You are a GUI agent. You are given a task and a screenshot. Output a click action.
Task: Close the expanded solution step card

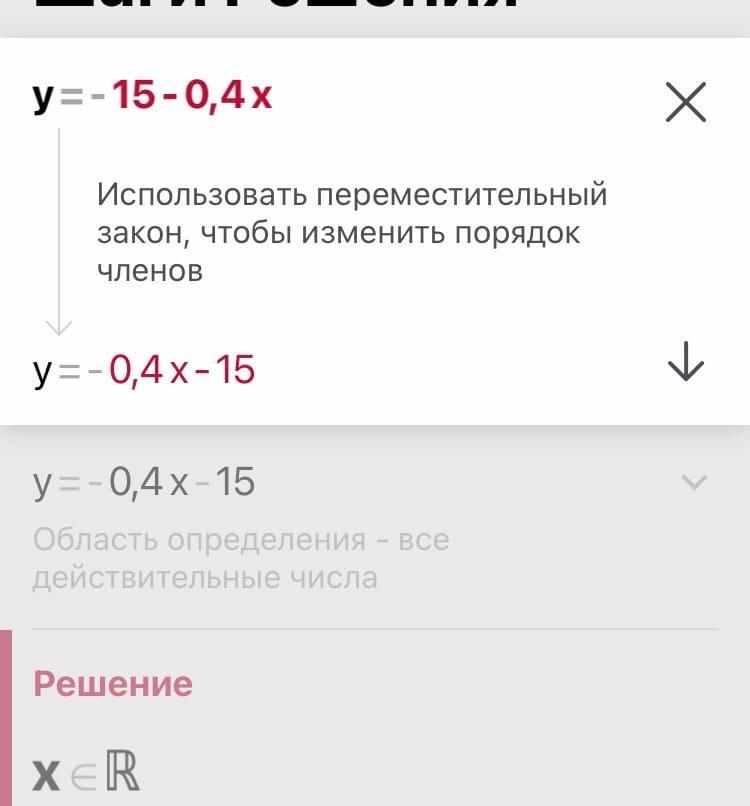pos(685,103)
